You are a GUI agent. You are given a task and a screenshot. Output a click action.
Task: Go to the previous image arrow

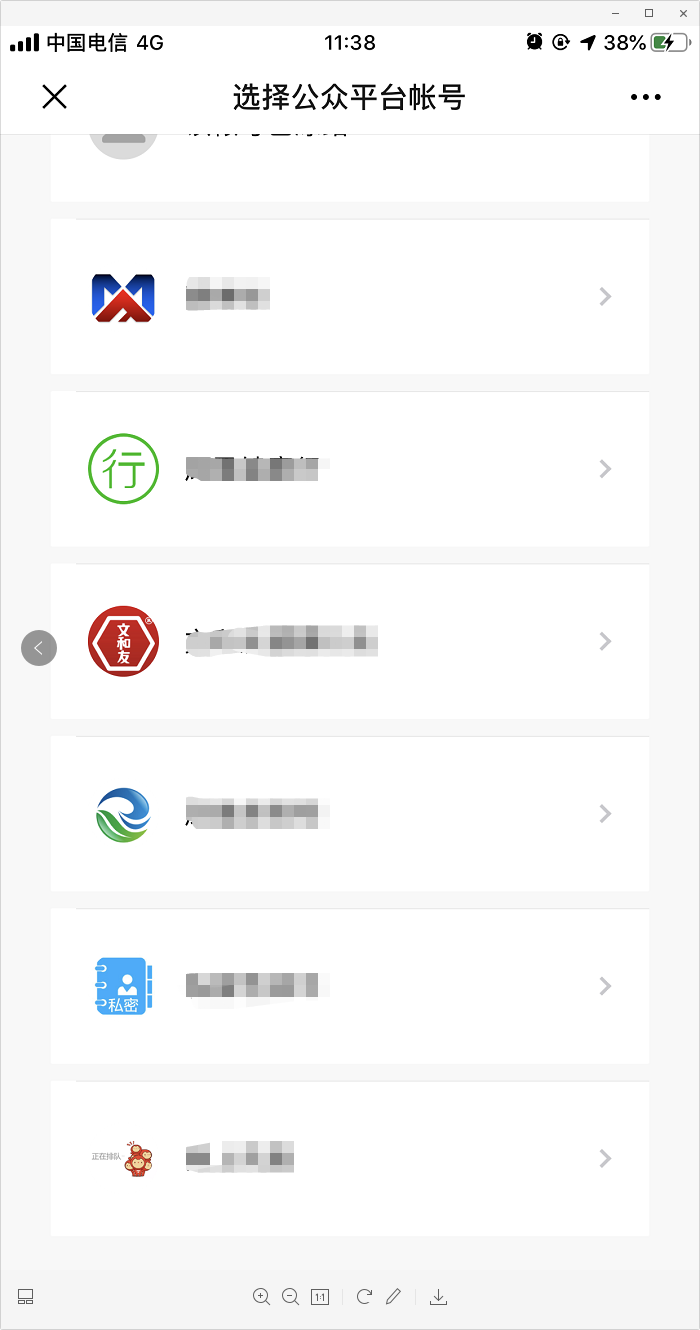click(39, 648)
